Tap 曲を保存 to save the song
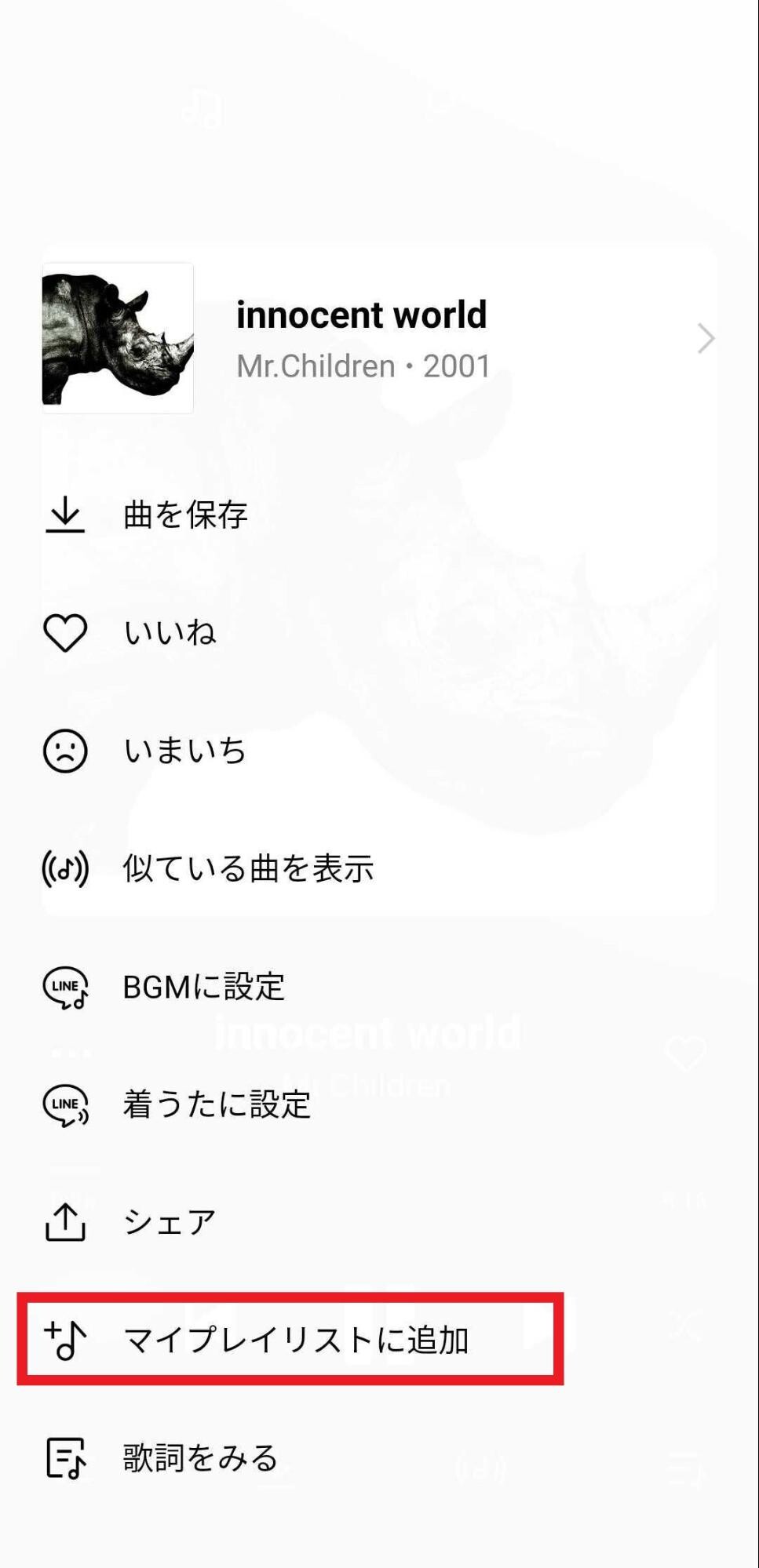The image size is (759, 1568). (185, 515)
